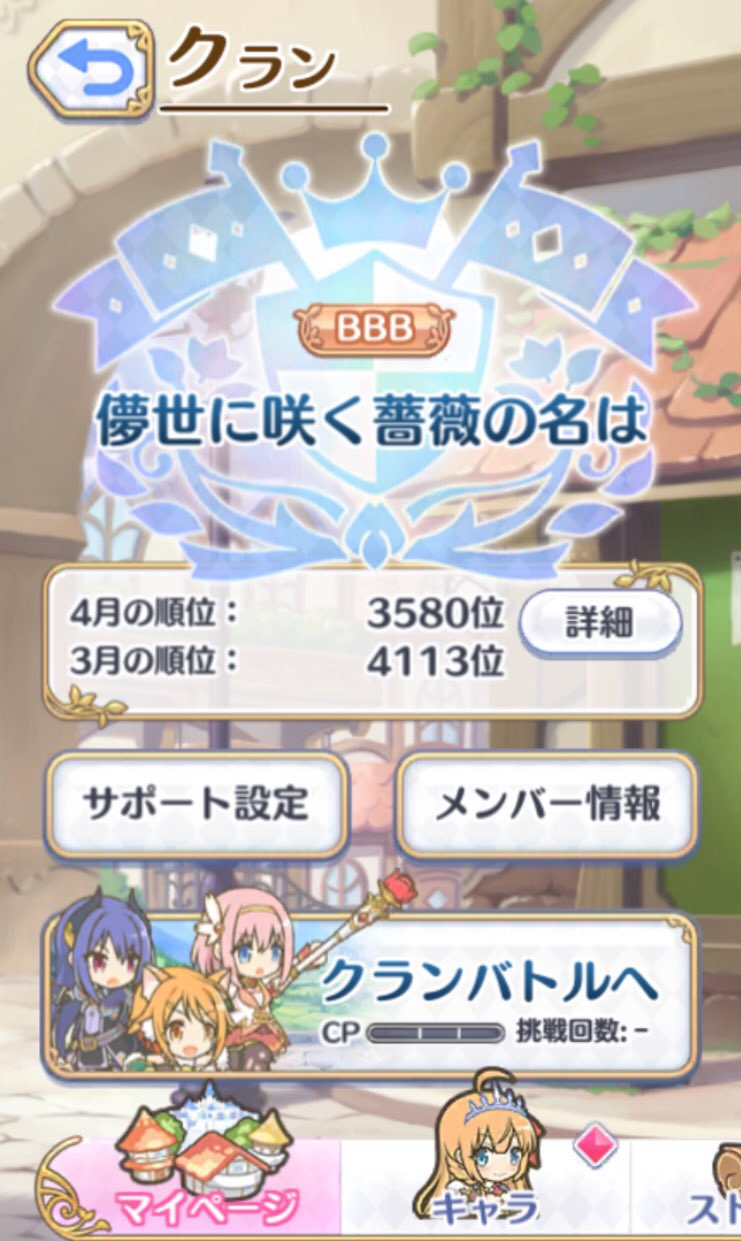Open the 詳細 ranking details
Image resolution: width=741 pixels, height=1241 pixels.
tap(600, 622)
